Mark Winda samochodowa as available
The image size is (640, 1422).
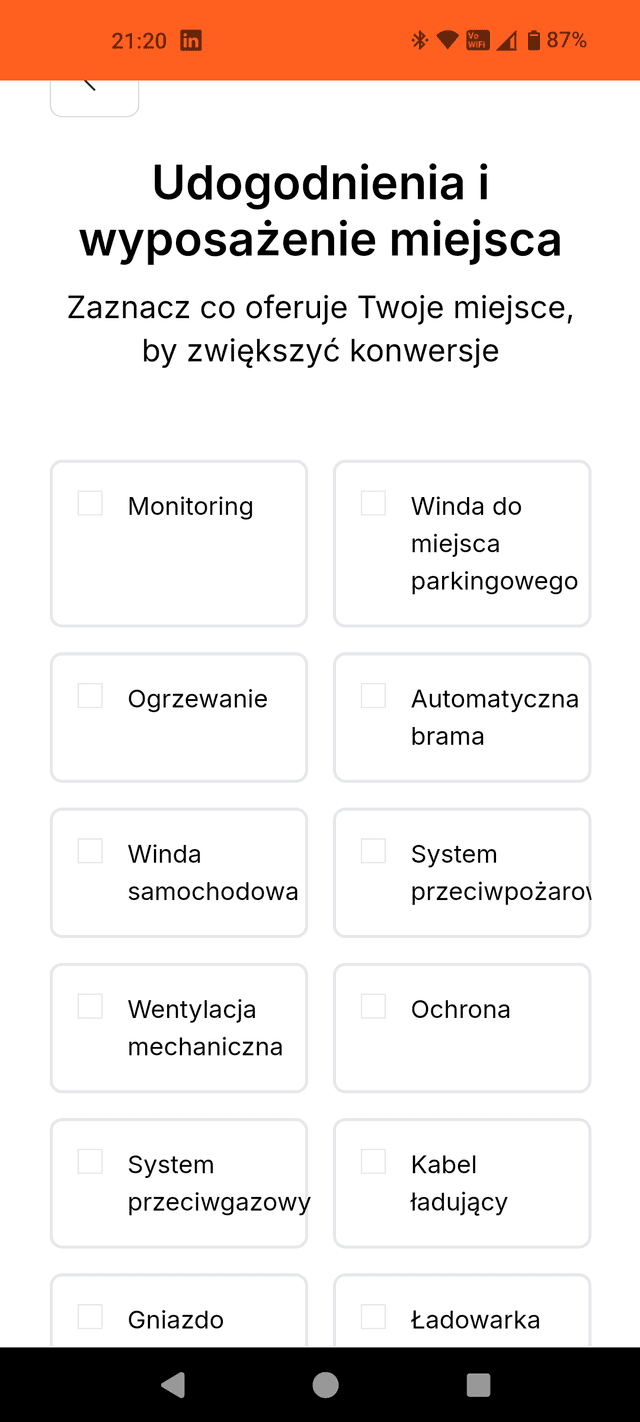91,851
